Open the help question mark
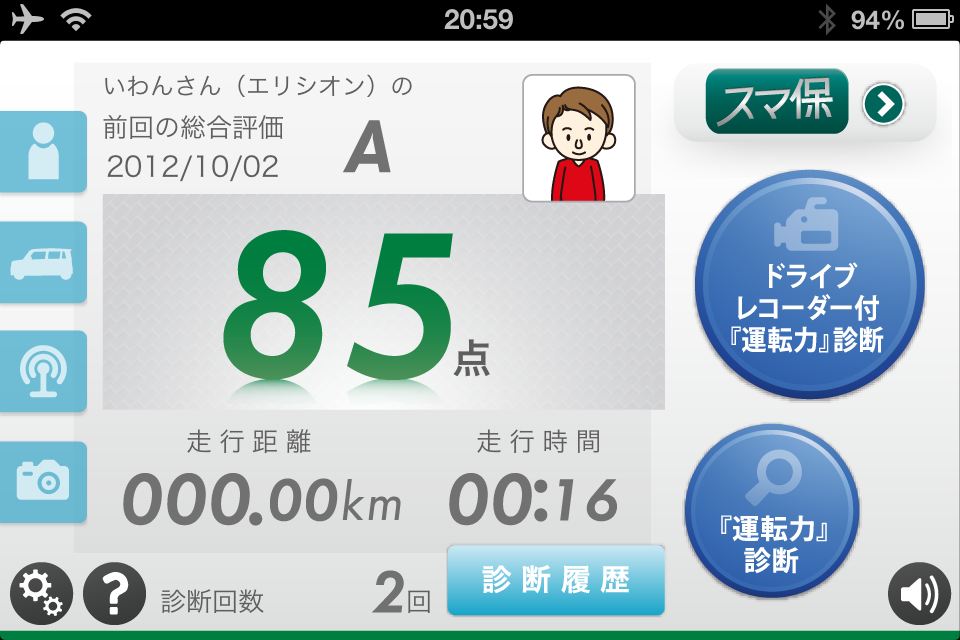Image resolution: width=960 pixels, height=640 pixels. click(x=114, y=593)
